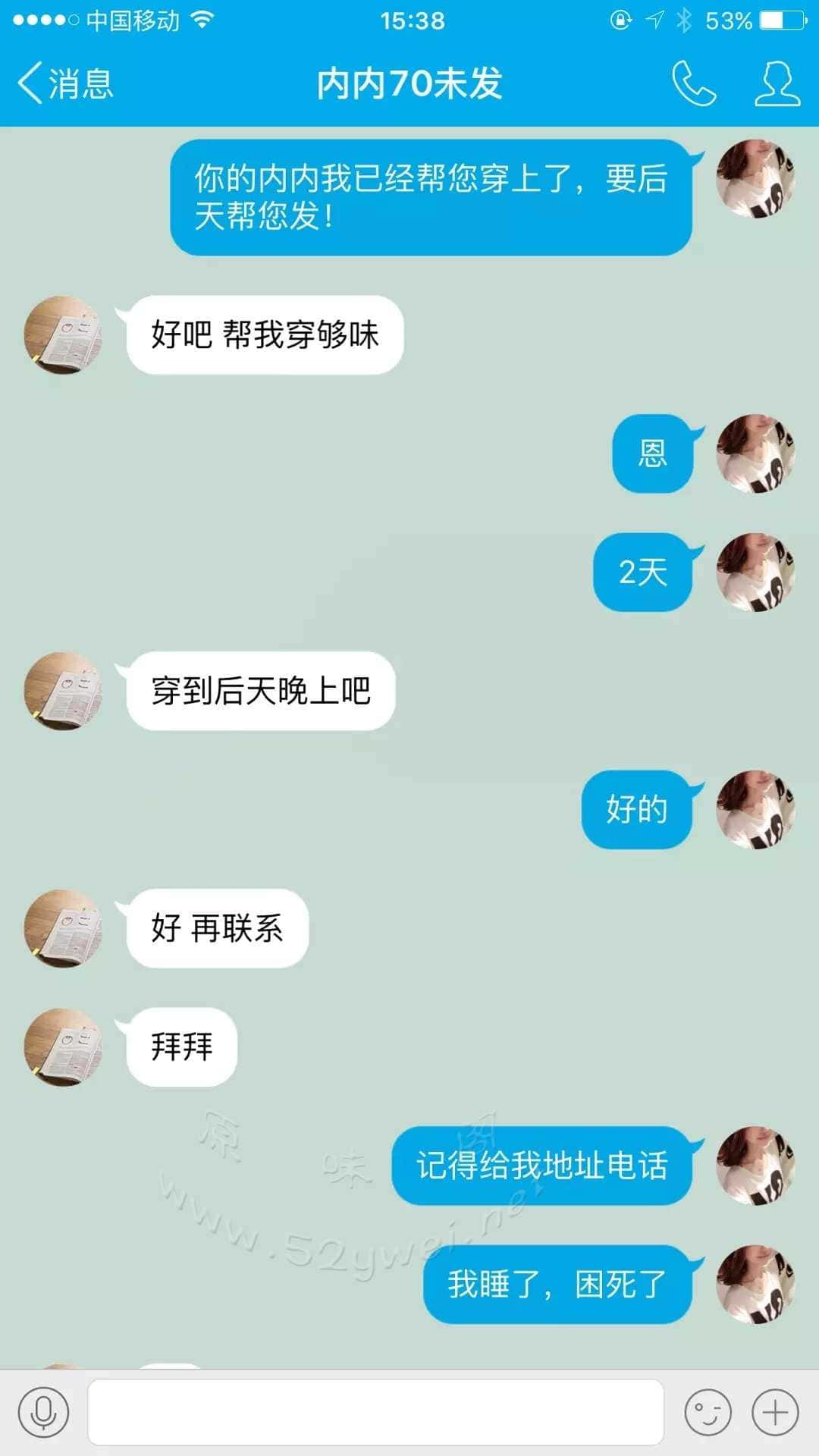The height and width of the screenshot is (1456, 819).
Task: Tap the avatar beside 好吧 帮我穿够味
Action: tap(63, 334)
